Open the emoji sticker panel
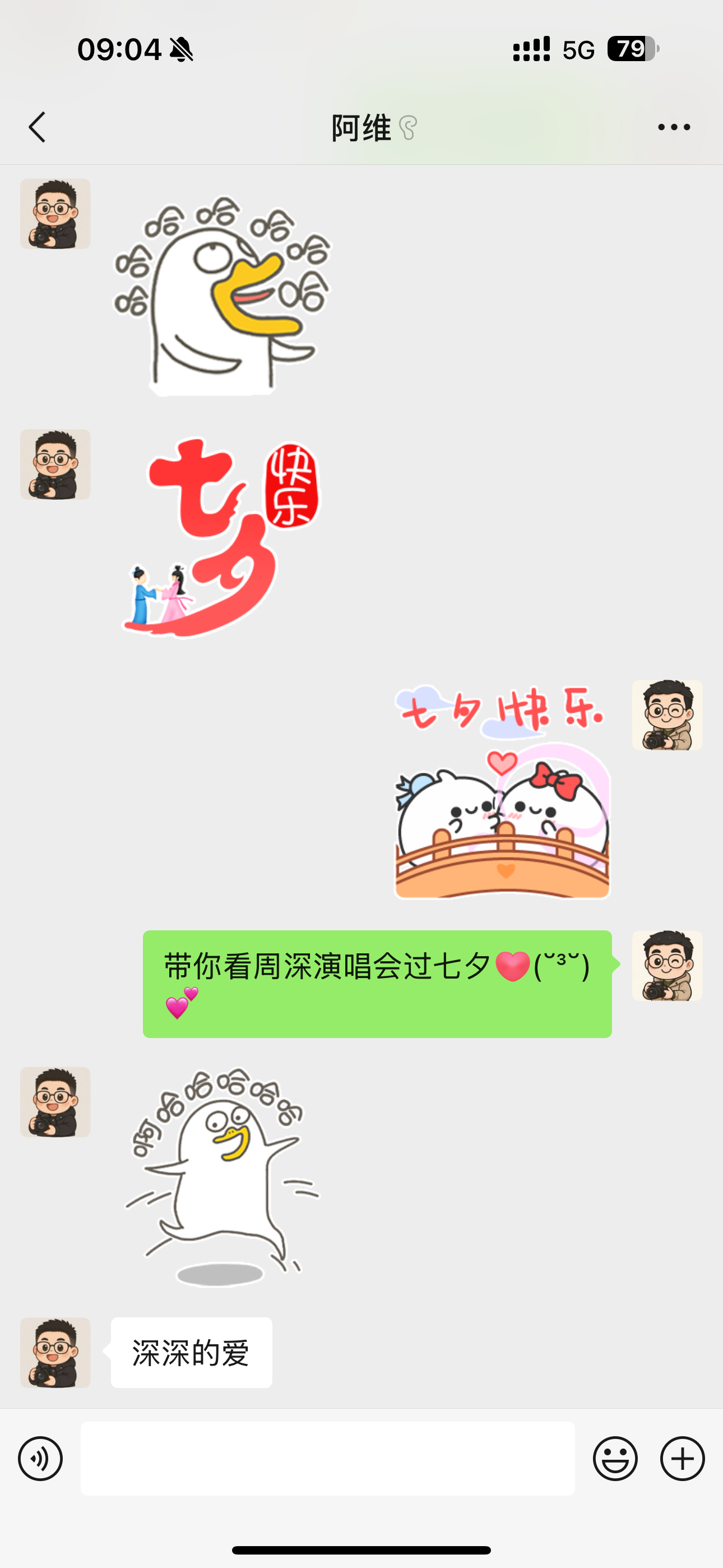723x1568 pixels. (x=615, y=1459)
